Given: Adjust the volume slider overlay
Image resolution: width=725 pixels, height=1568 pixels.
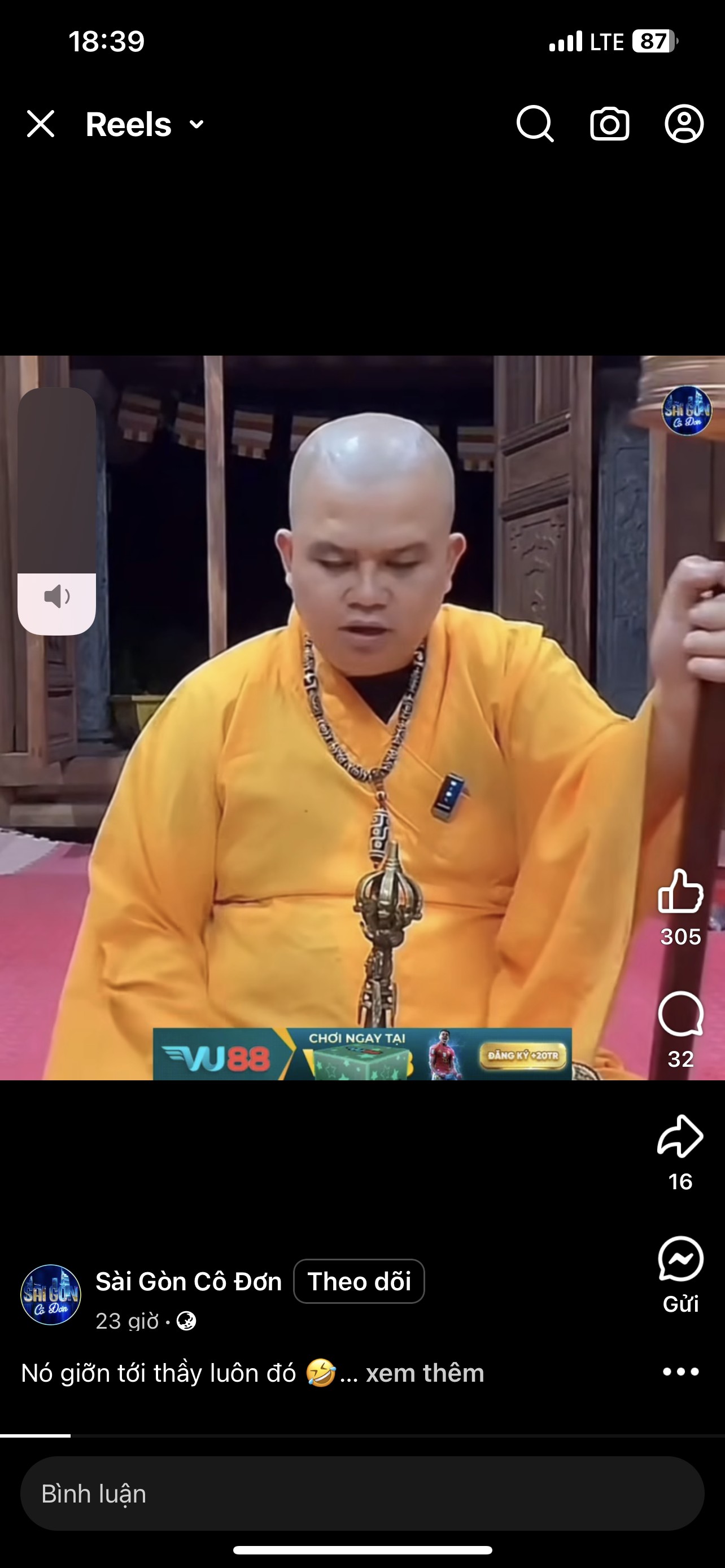Looking at the screenshot, I should (56, 511).
